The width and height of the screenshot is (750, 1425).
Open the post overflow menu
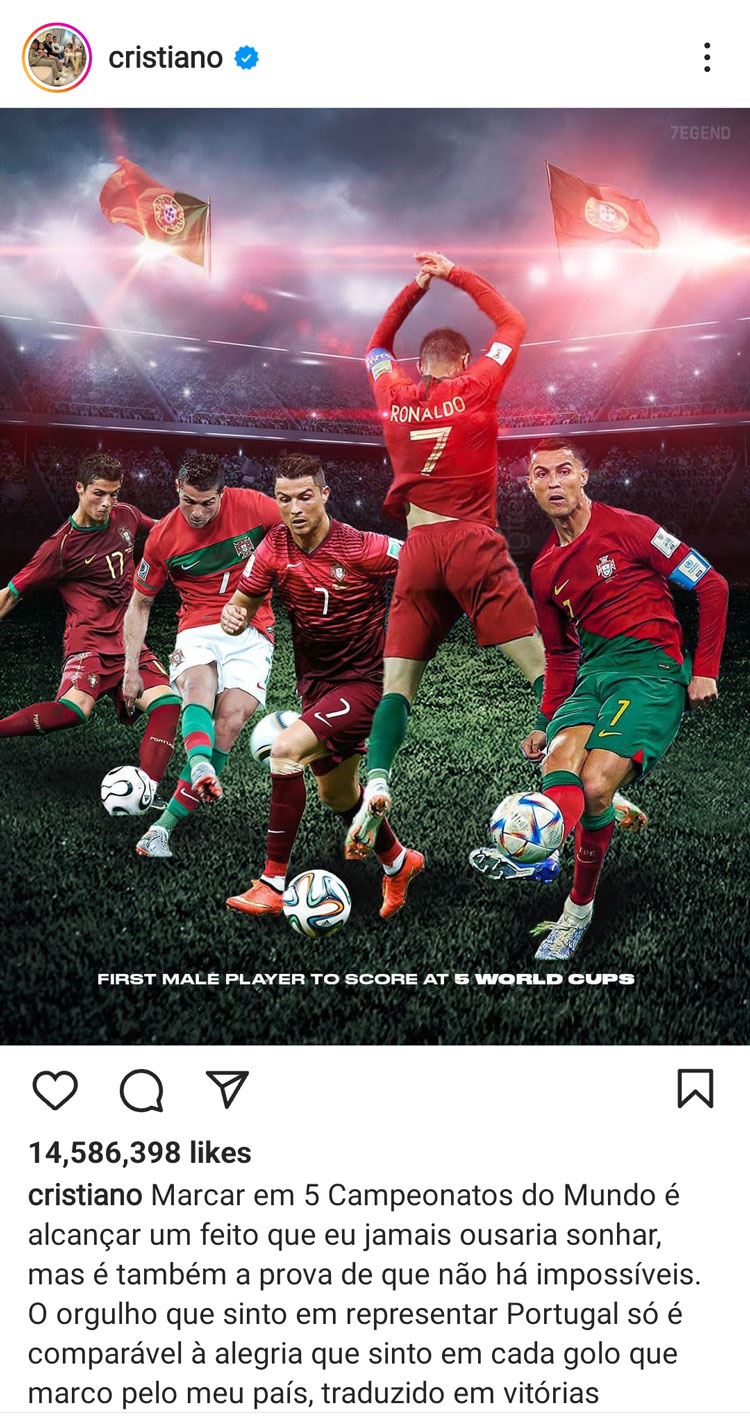click(x=706, y=57)
